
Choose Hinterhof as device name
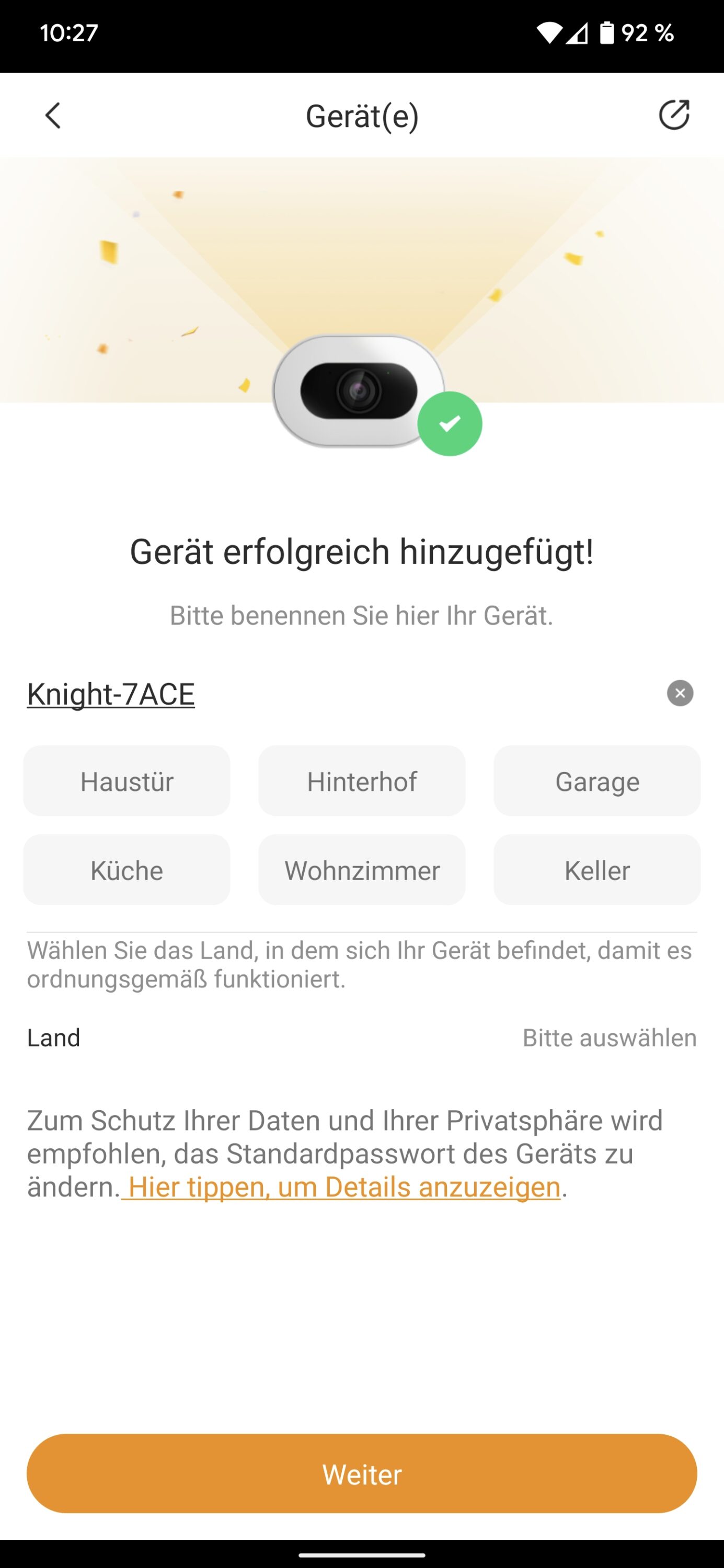pyautogui.click(x=362, y=781)
